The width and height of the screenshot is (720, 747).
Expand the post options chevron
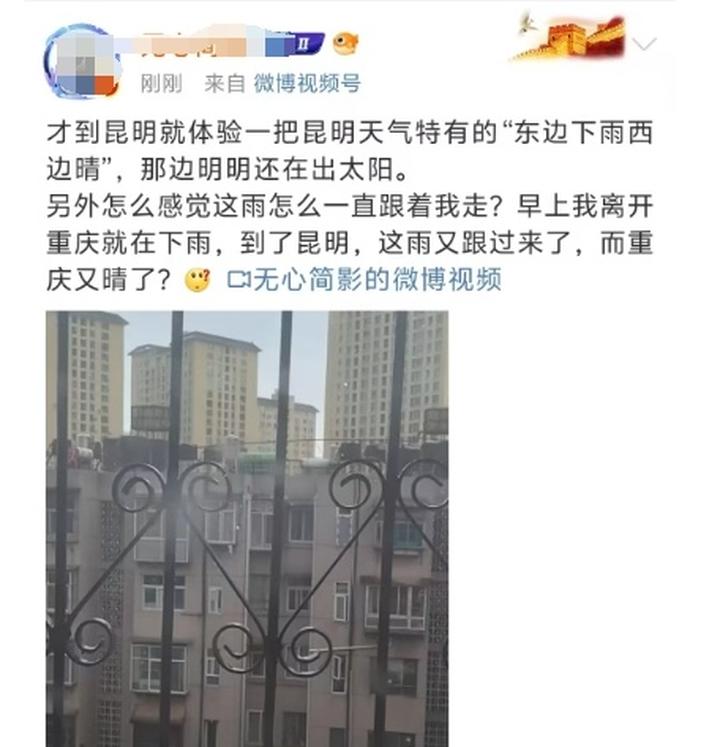(646, 44)
